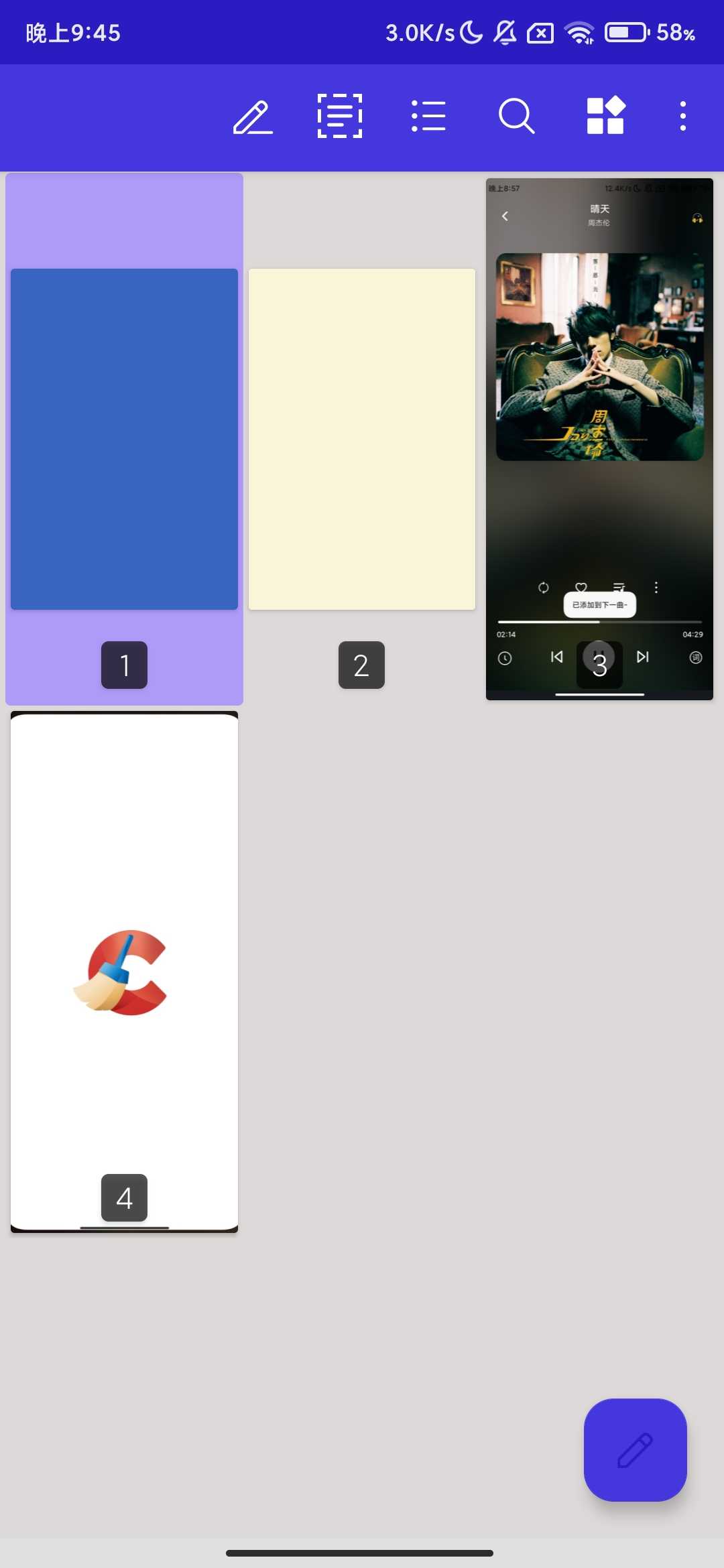
Task: Open page 3 music player screenshot
Action: click(599, 439)
